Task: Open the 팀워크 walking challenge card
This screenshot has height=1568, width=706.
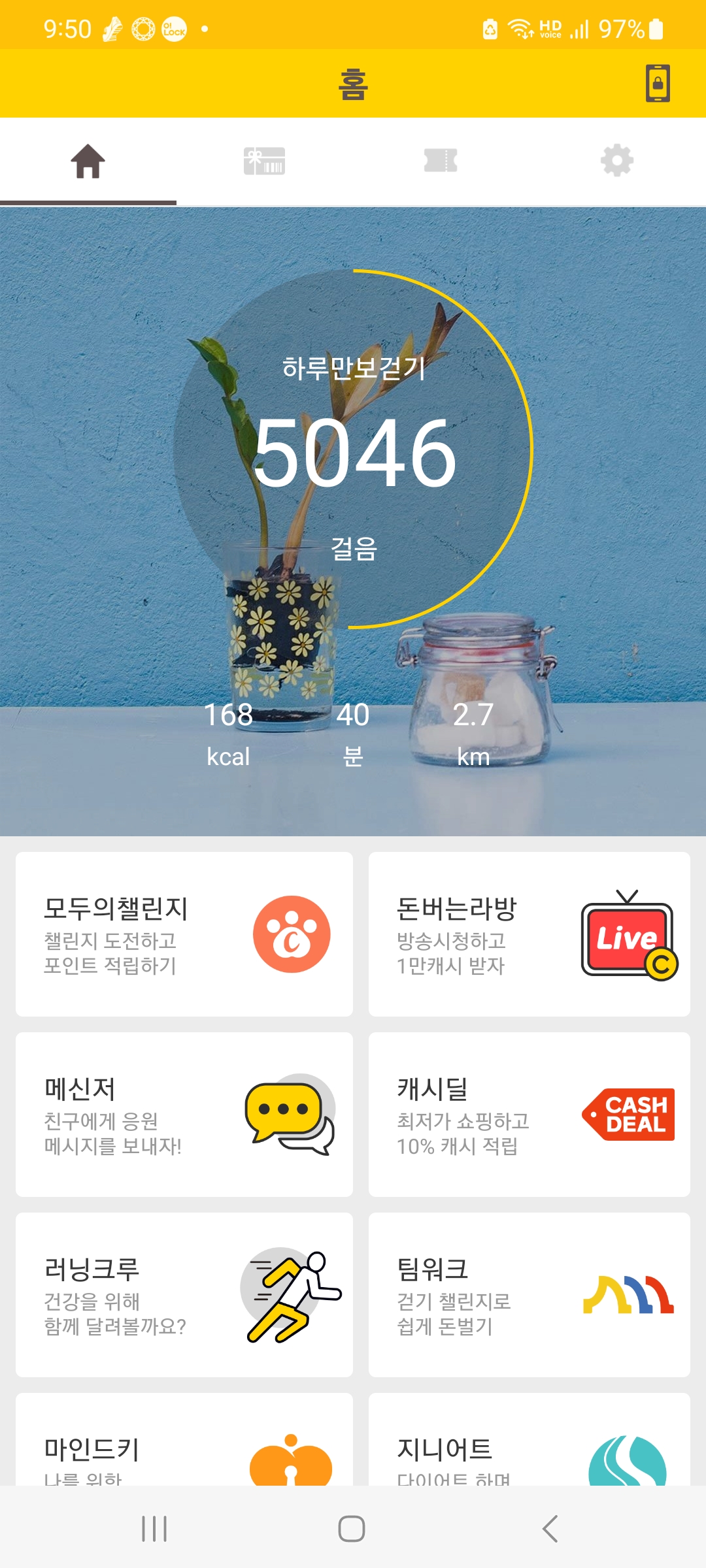Action: [x=529, y=1295]
